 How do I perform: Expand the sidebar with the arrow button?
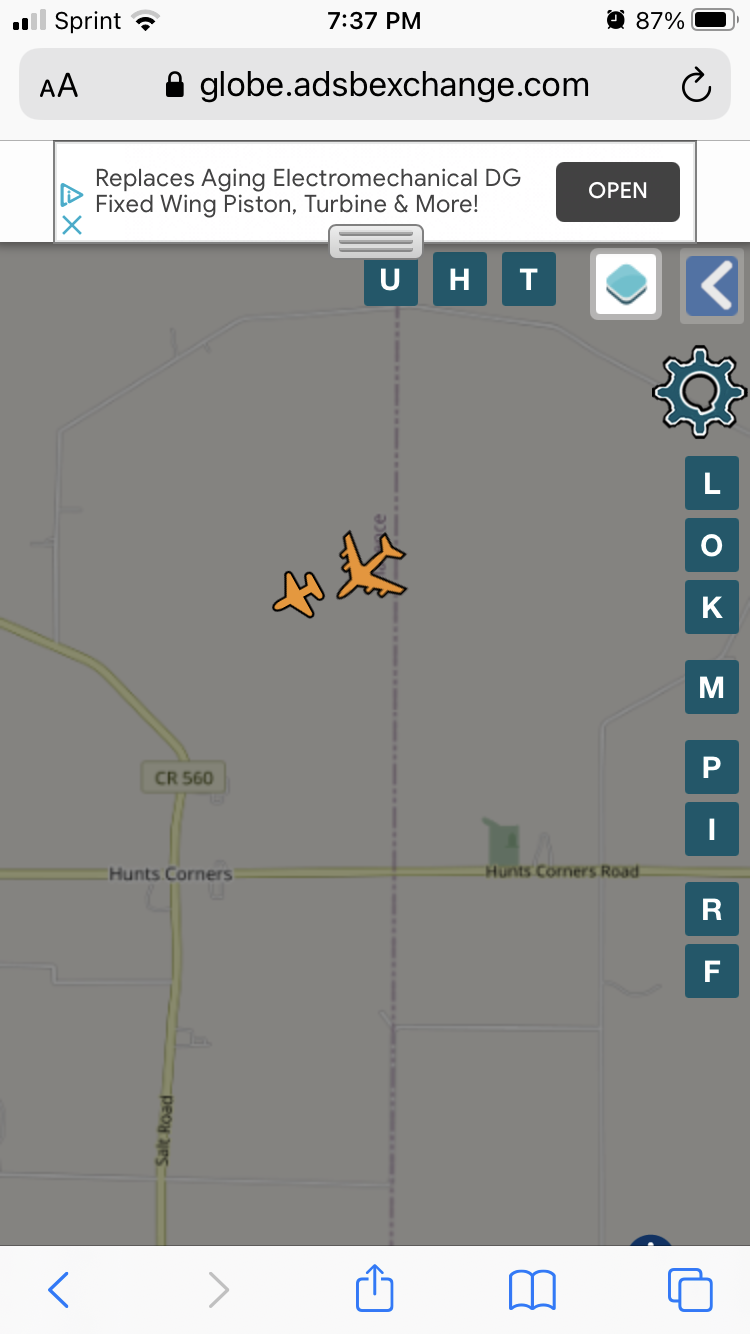tap(713, 286)
